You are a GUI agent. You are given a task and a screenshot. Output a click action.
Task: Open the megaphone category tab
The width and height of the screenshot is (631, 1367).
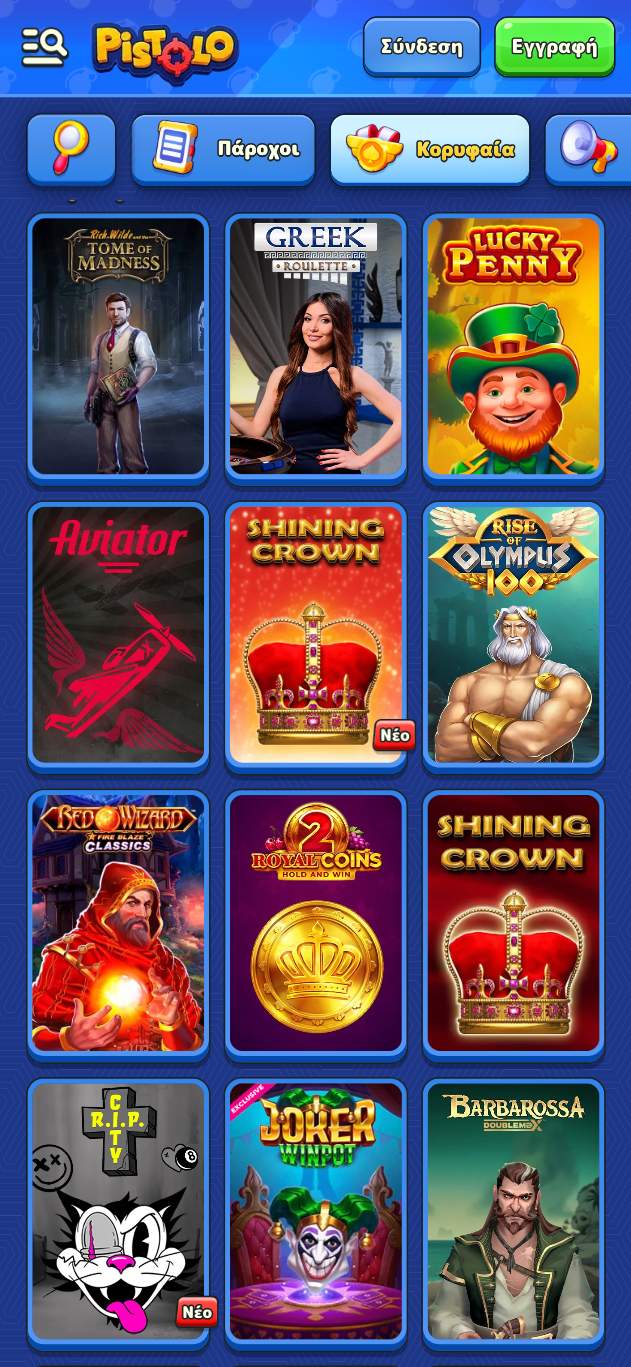(588, 149)
